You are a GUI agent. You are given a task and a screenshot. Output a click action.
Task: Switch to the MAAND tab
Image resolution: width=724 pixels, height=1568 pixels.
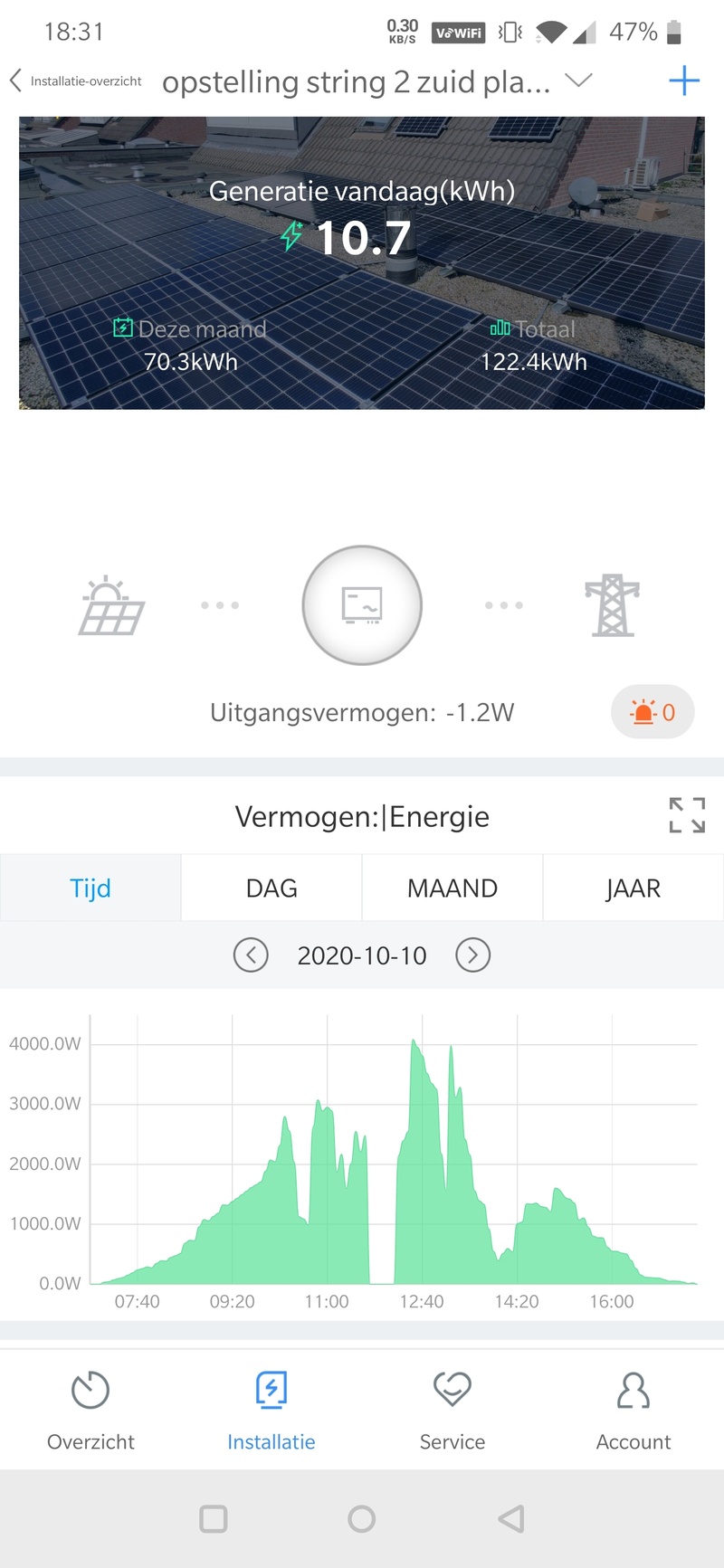pos(452,888)
